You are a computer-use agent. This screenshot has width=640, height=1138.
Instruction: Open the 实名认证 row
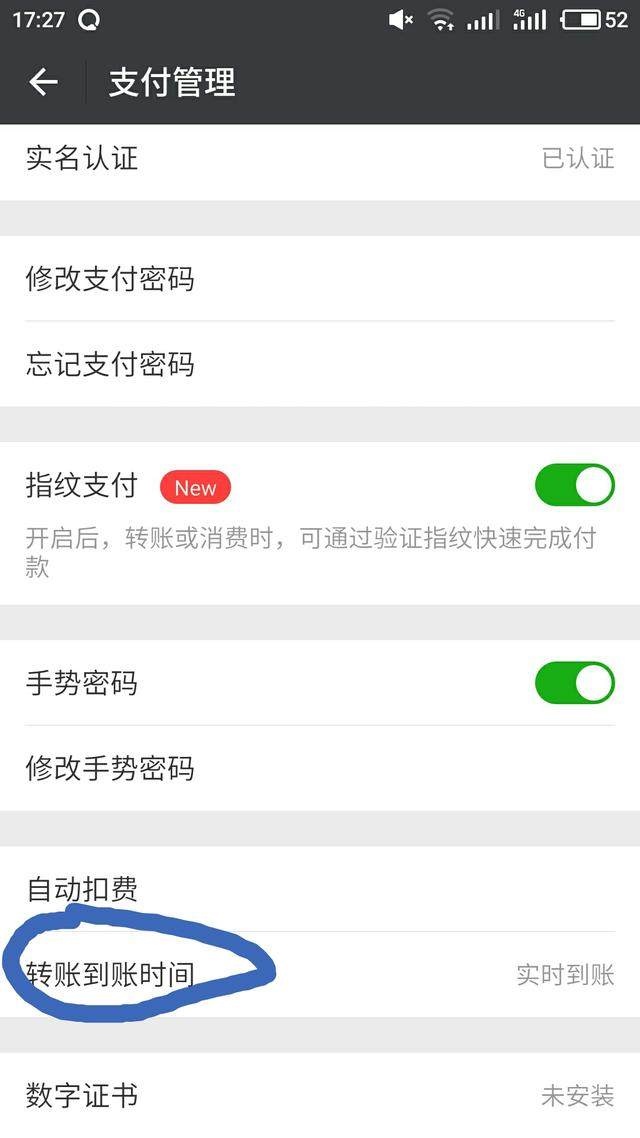click(320, 158)
